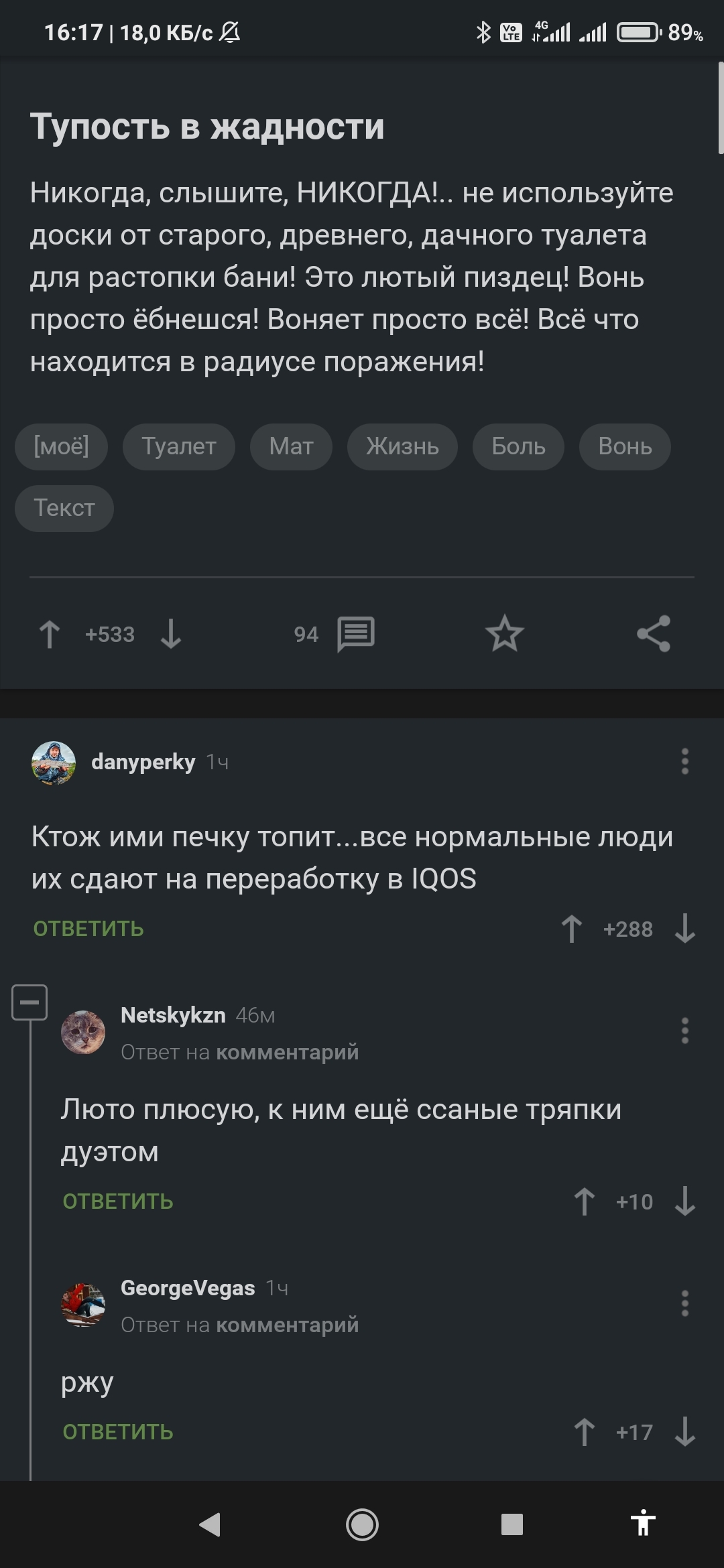Downvote the post with +533 rating
This screenshot has width=724, height=1568.
tap(171, 634)
